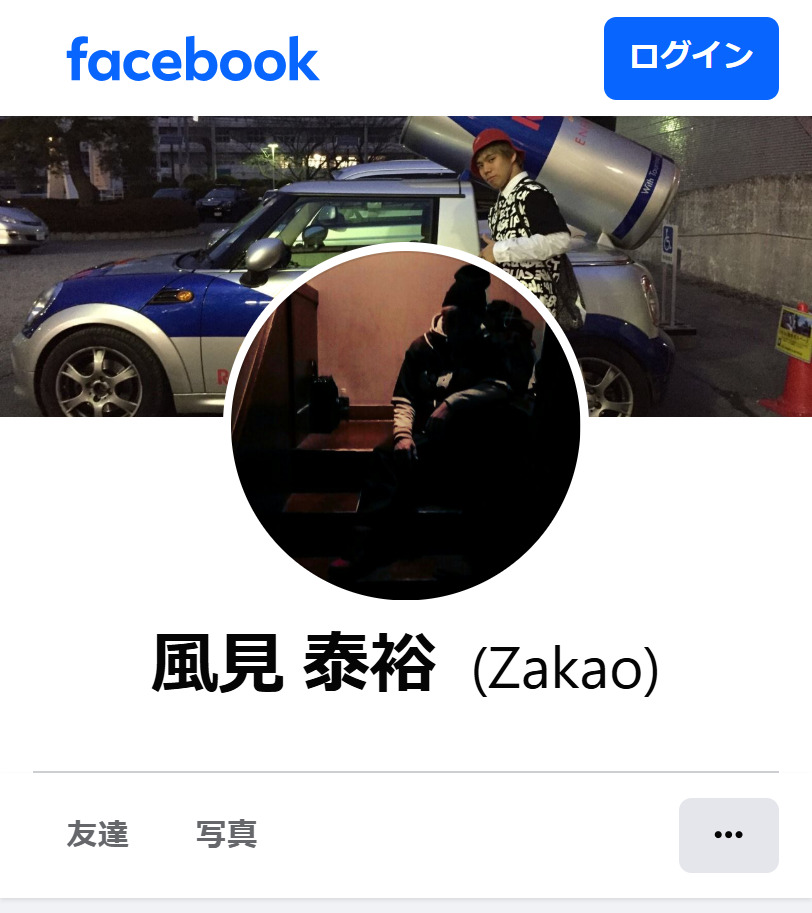Tap the ログイン login button
812x913 pixels.
691,58
